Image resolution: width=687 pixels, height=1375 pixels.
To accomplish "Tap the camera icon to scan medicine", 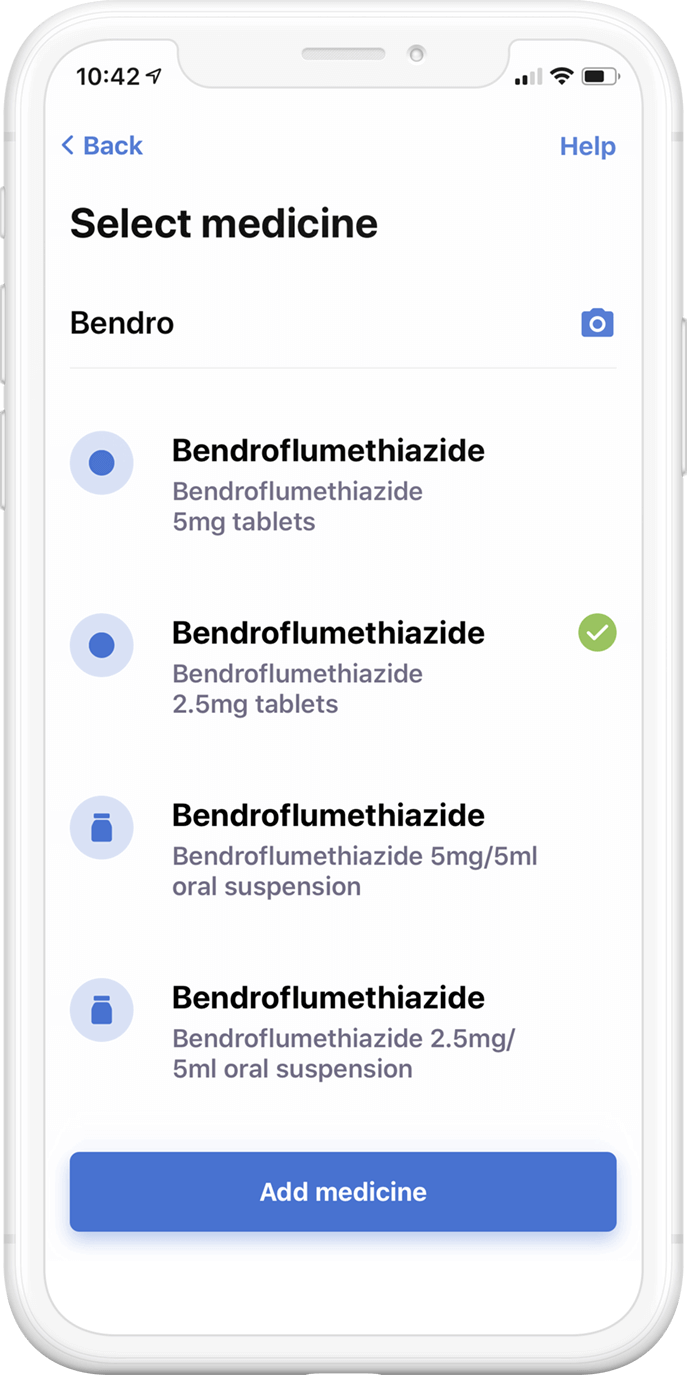I will [x=598, y=323].
